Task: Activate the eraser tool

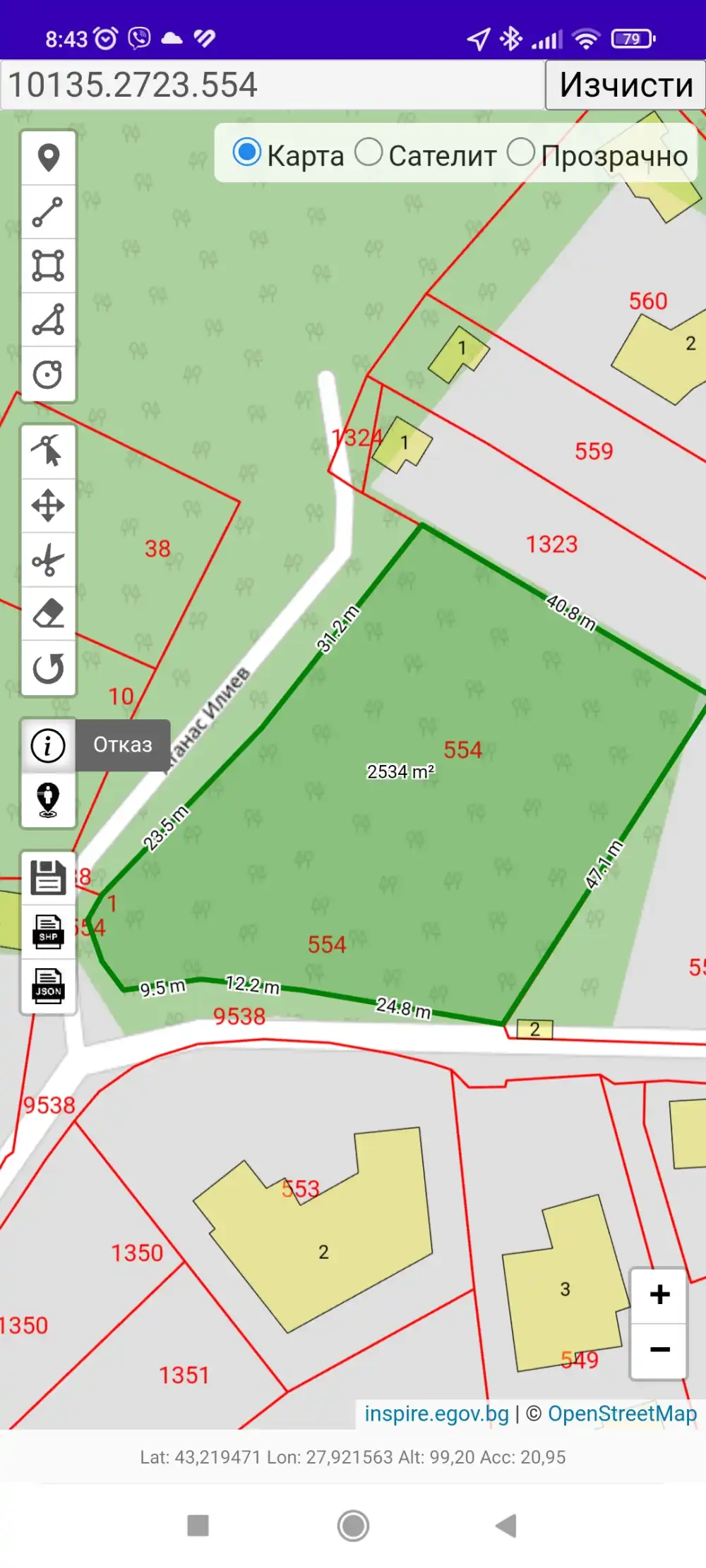Action: click(48, 614)
